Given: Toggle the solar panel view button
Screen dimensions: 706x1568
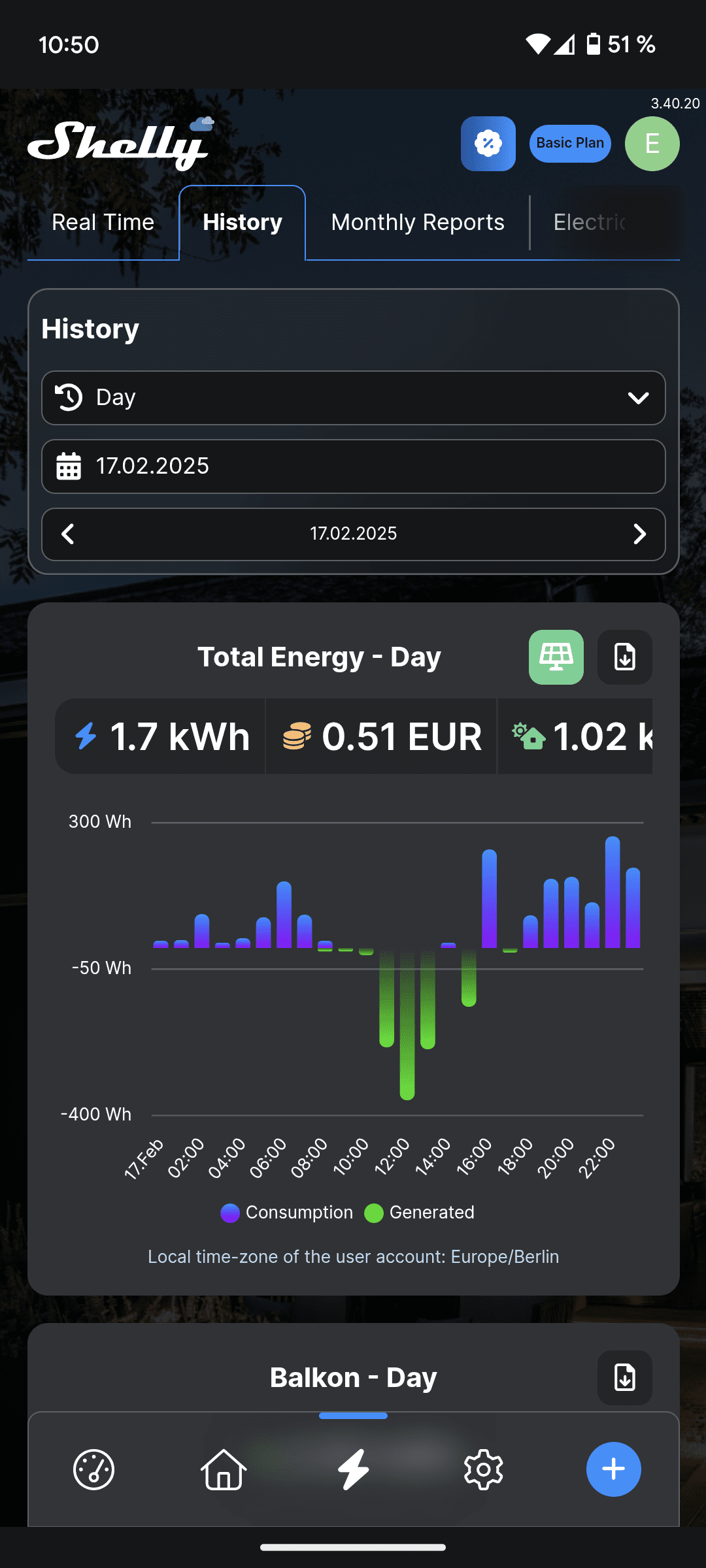Looking at the screenshot, I should pos(556,657).
